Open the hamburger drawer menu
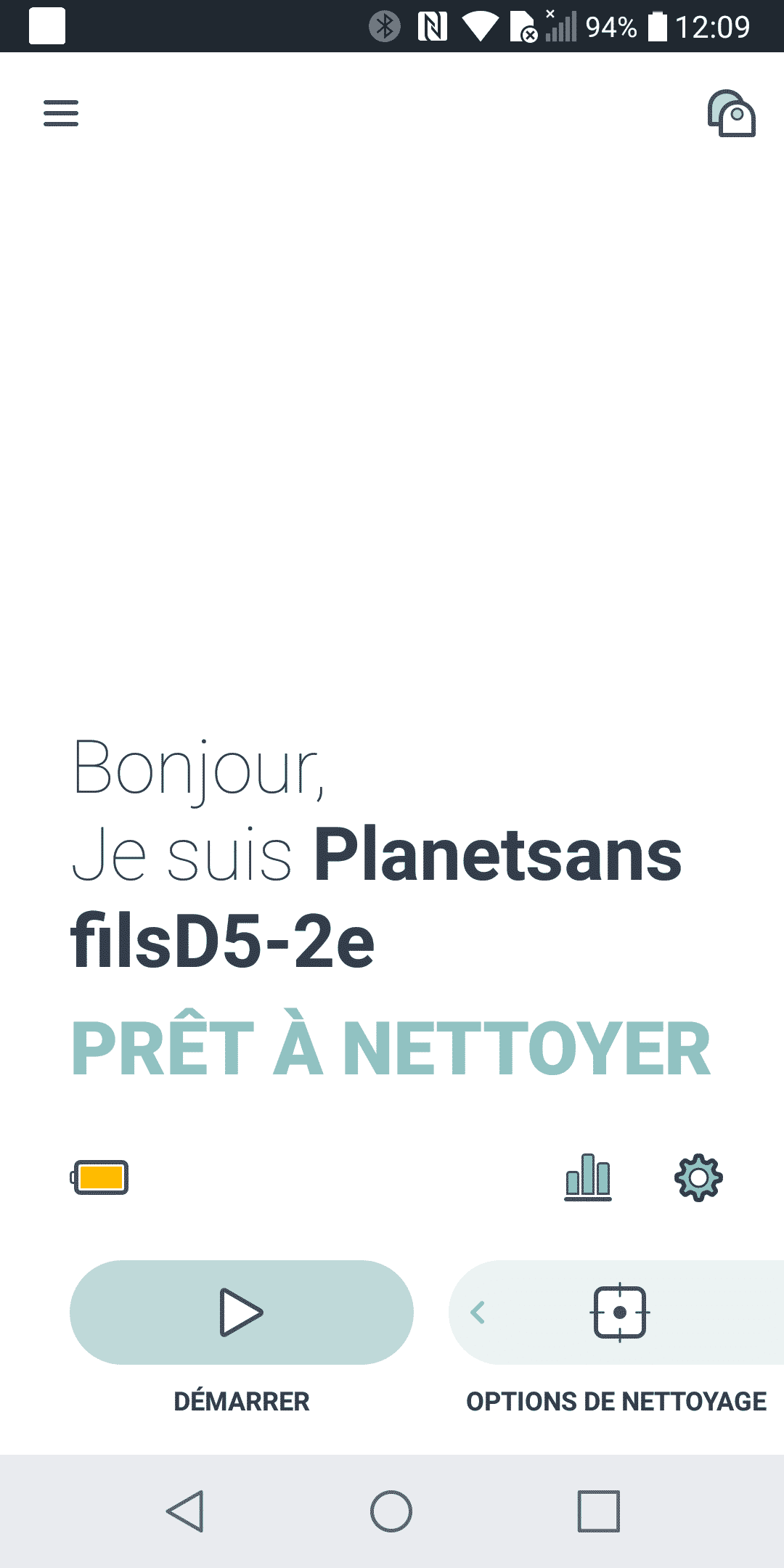The width and height of the screenshot is (784, 1568). pyautogui.click(x=61, y=113)
